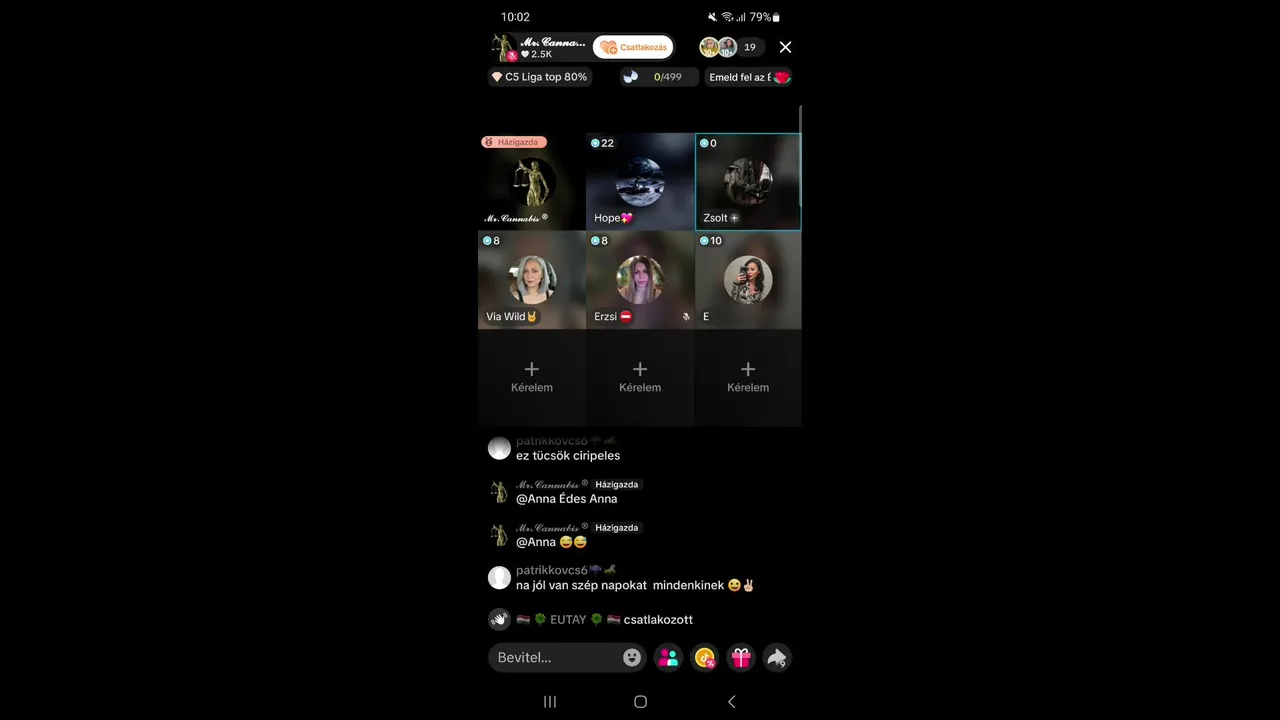Open the Emeld fel az rose chip

(749, 77)
